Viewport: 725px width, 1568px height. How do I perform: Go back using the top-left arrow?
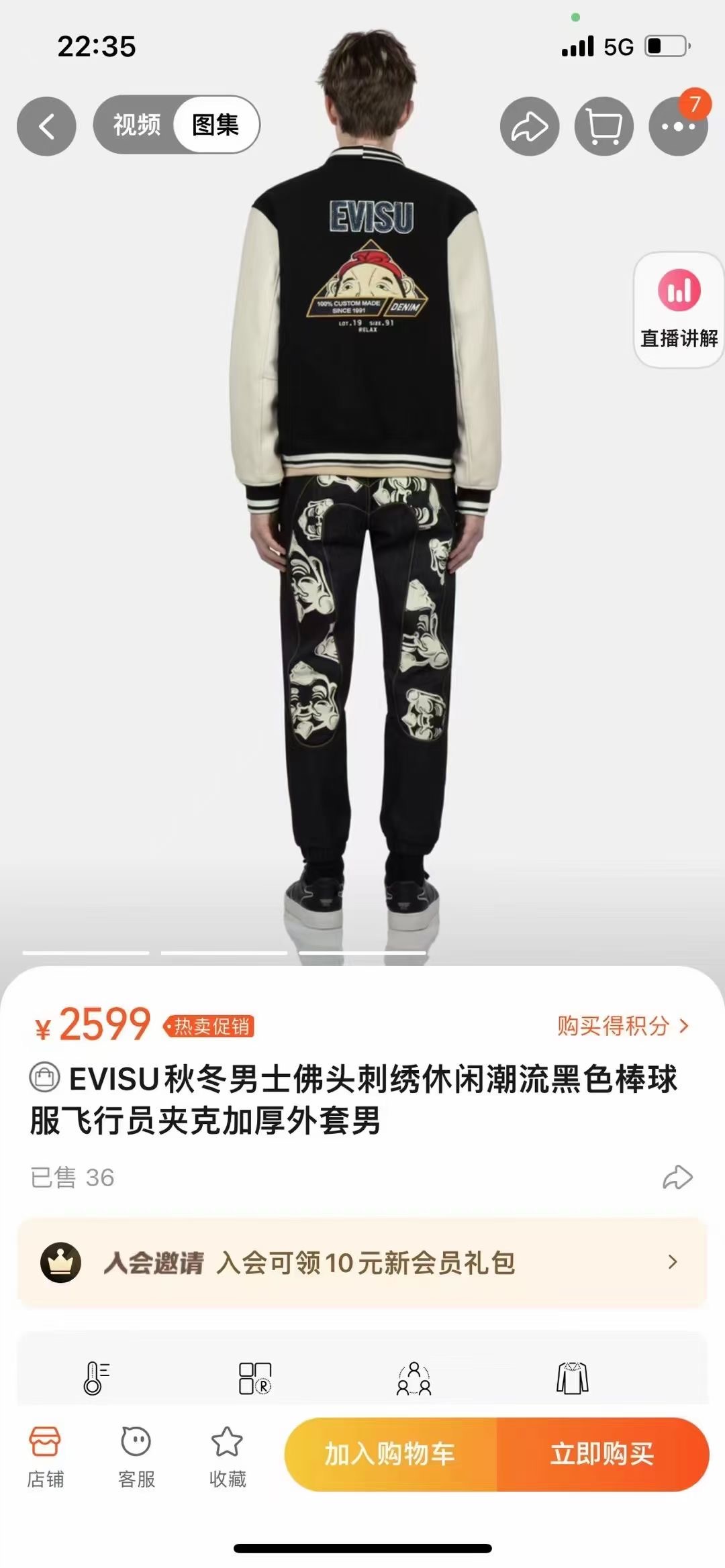click(x=46, y=126)
